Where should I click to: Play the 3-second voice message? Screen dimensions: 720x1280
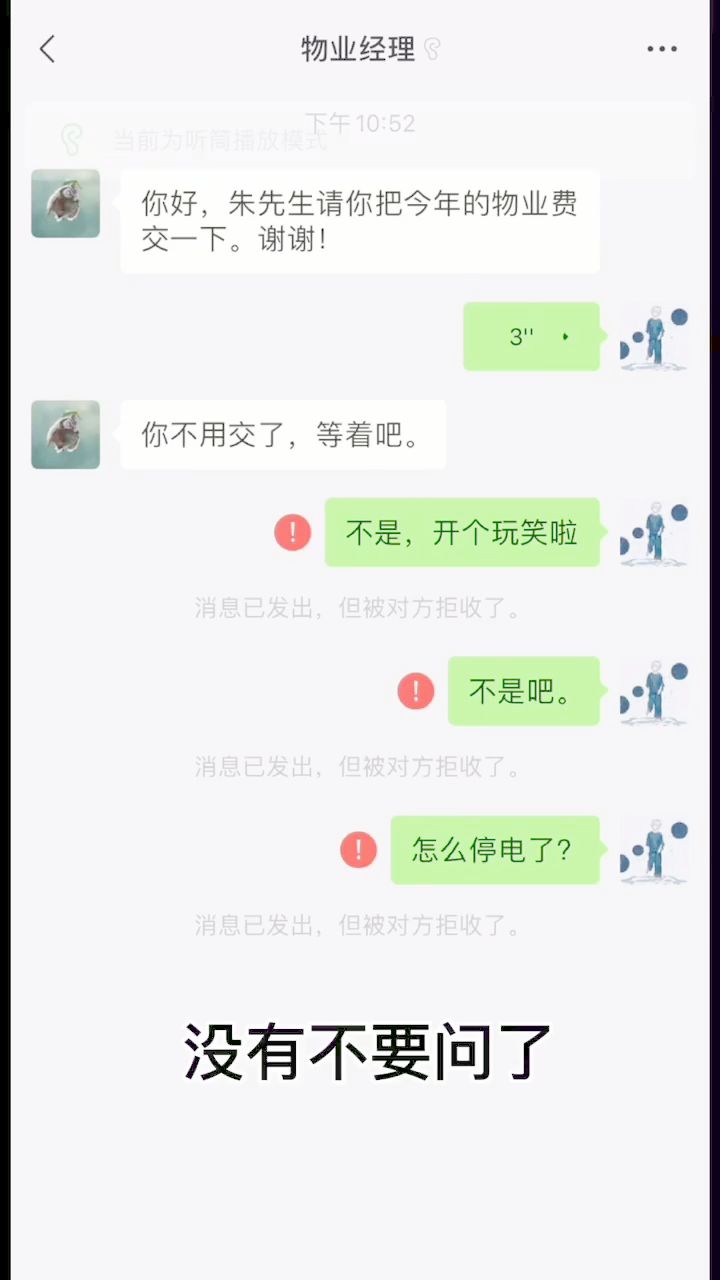531,337
